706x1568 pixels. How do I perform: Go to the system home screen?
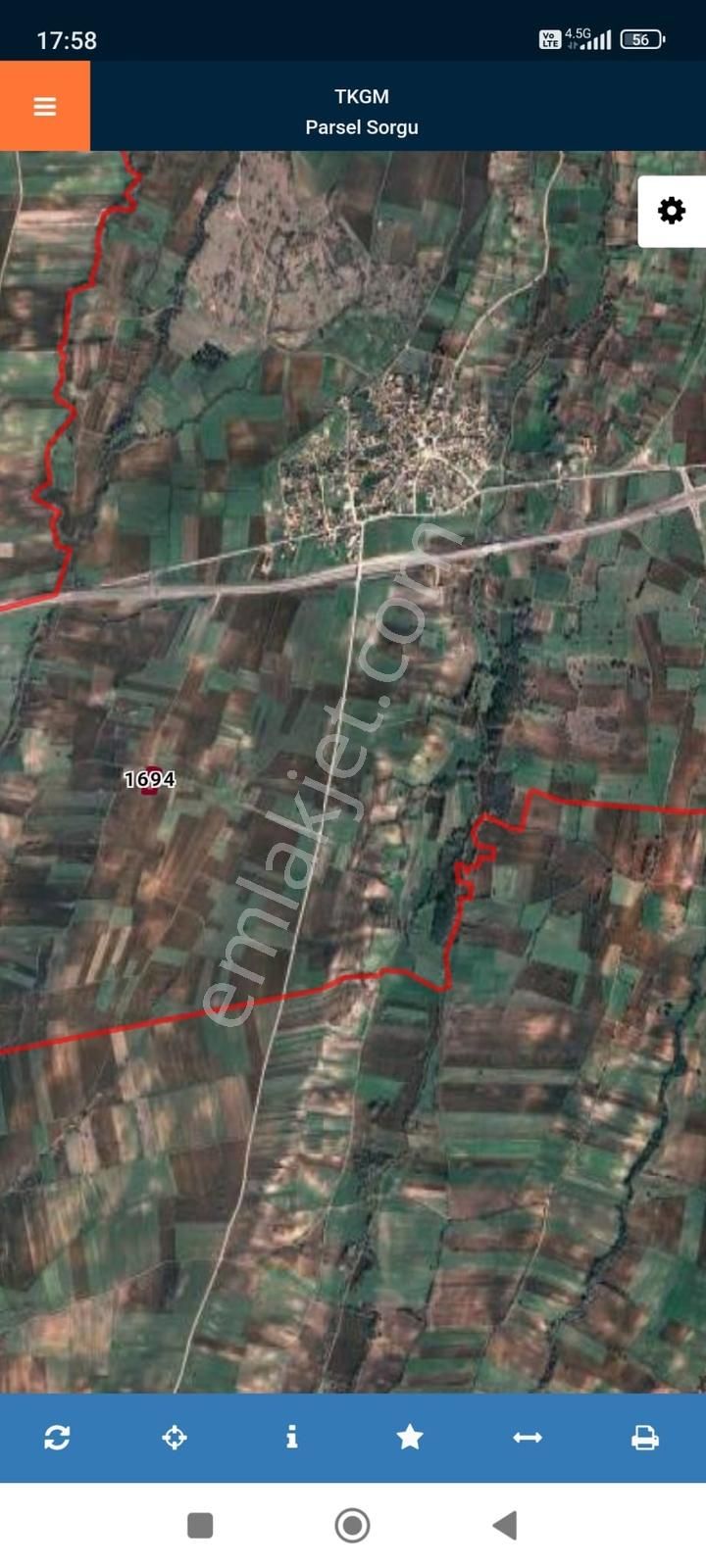click(x=352, y=1525)
